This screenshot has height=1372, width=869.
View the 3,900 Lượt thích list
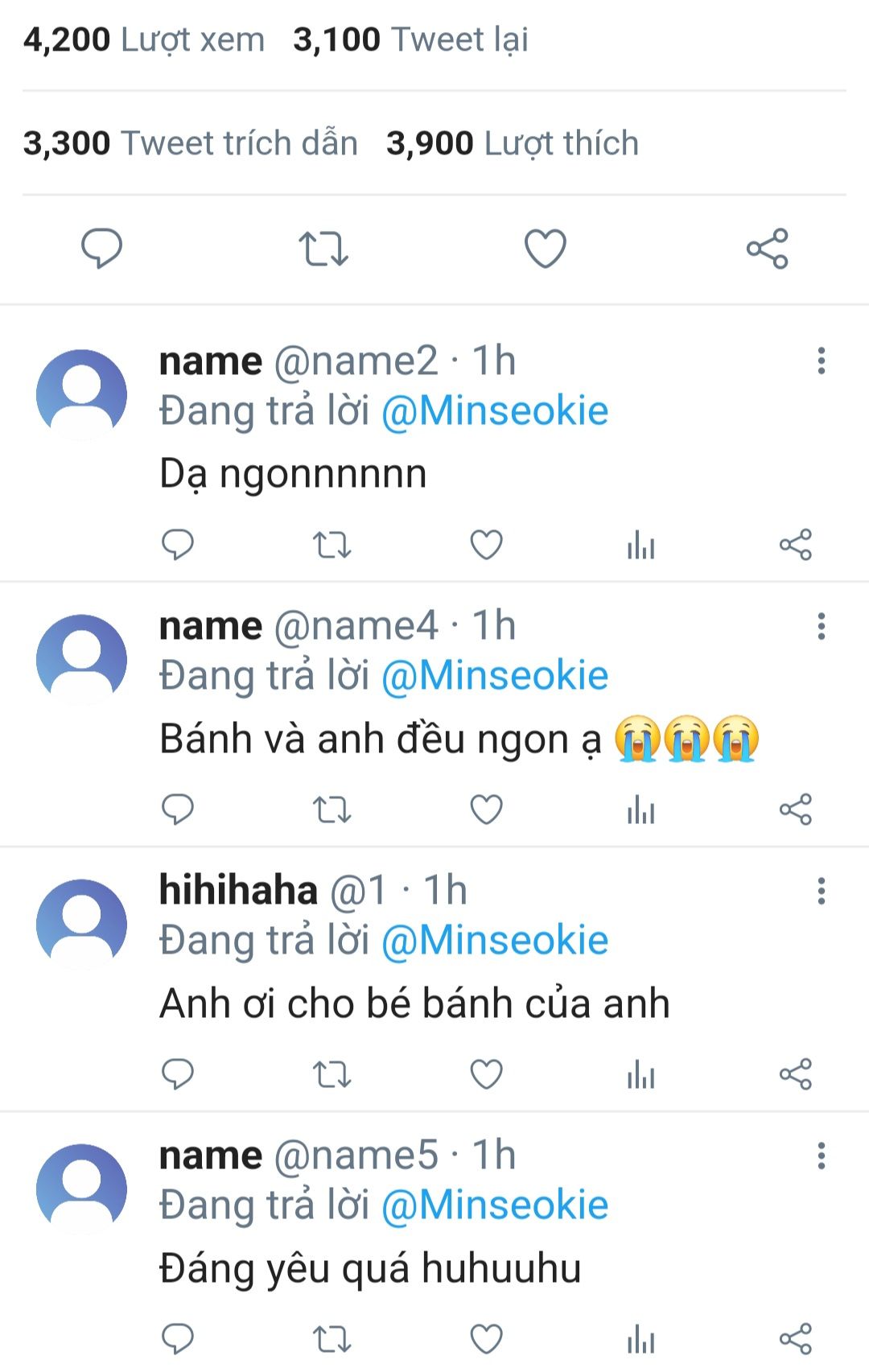point(513,143)
